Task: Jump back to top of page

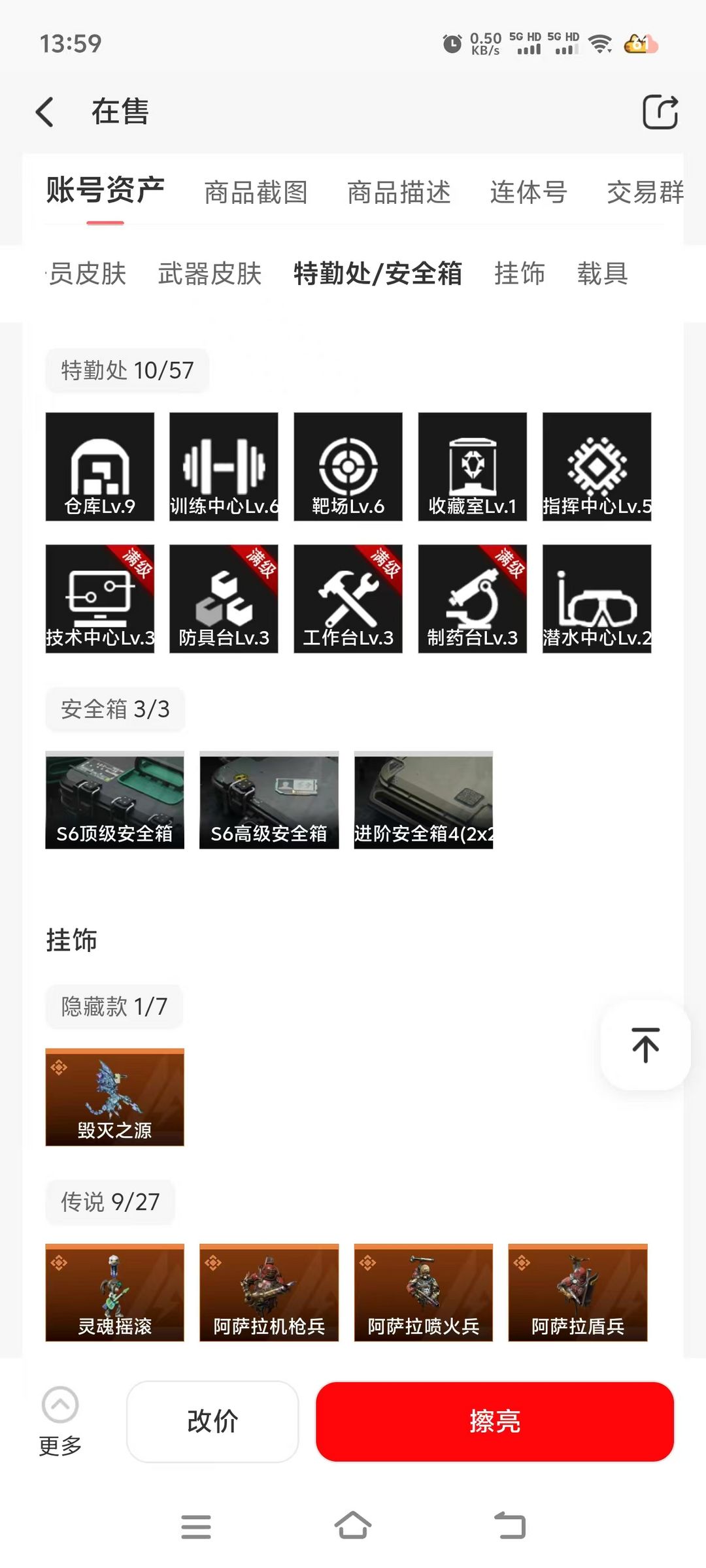Action: (645, 1045)
